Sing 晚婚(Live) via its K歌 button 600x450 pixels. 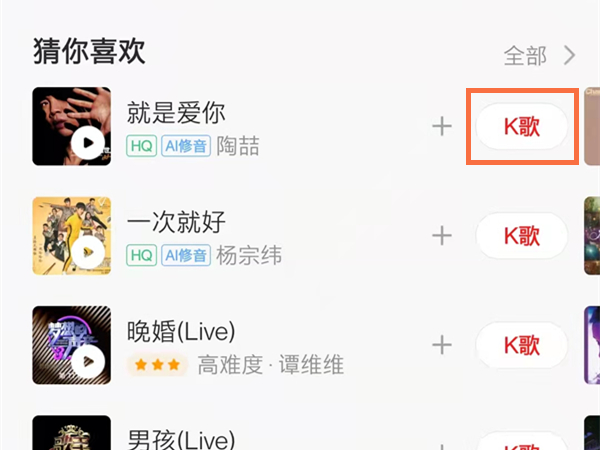(x=521, y=345)
